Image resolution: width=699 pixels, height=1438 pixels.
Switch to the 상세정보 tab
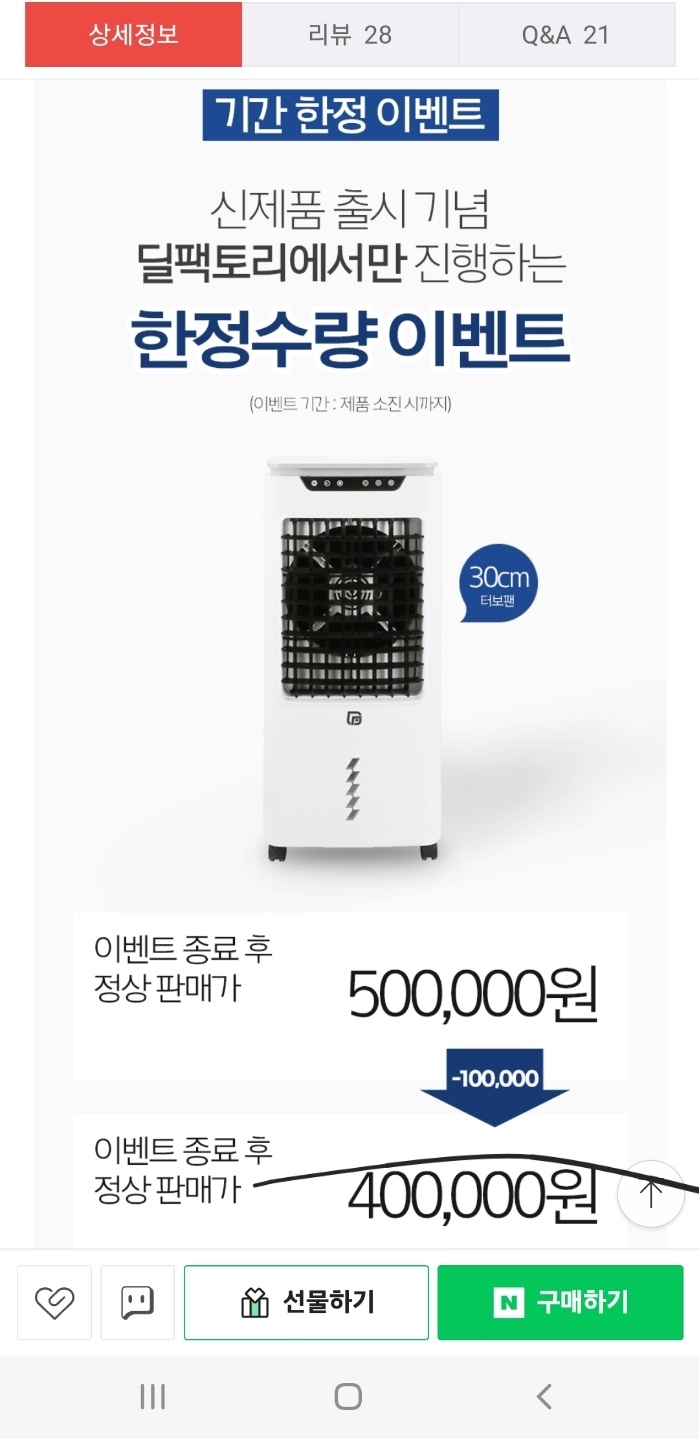click(133, 35)
